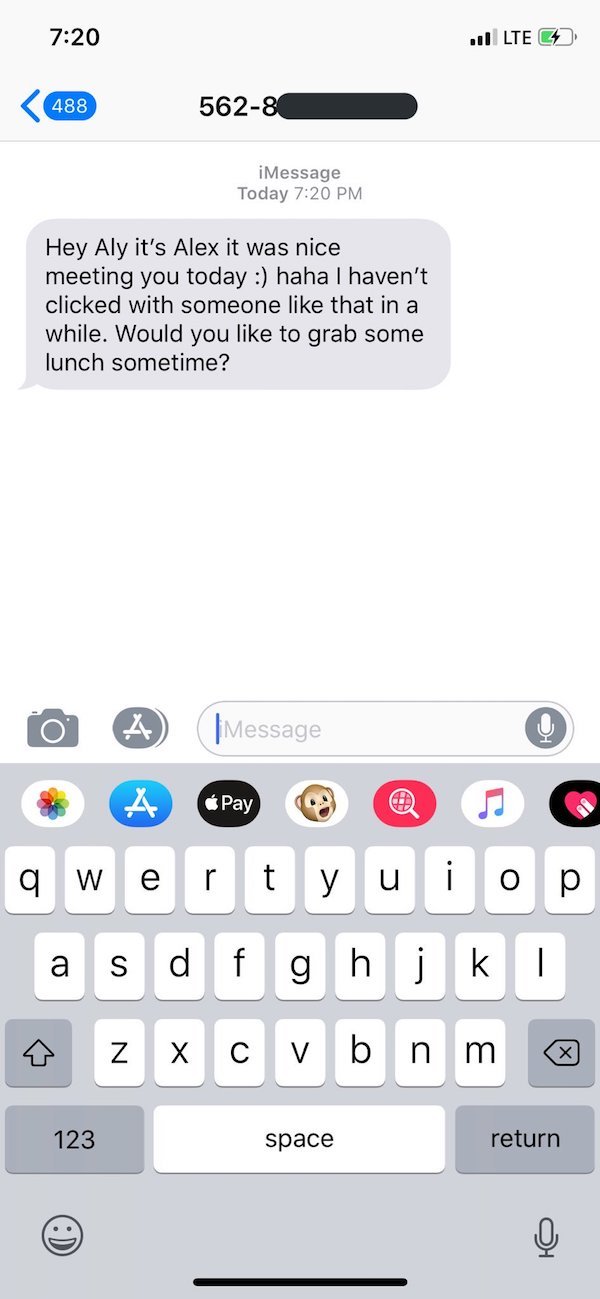
Task: Start dictation with the bottom microphone
Action: click(545, 1237)
